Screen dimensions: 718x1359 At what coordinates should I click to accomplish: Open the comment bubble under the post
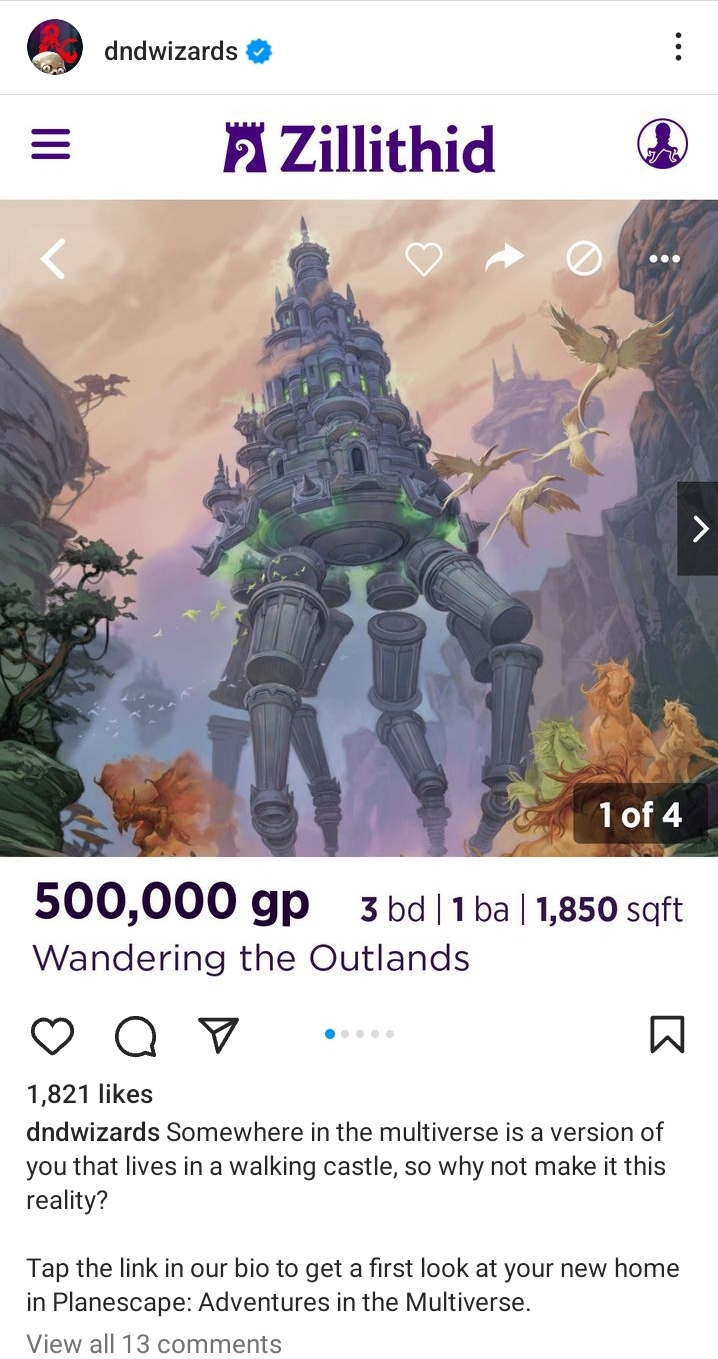(x=135, y=1036)
